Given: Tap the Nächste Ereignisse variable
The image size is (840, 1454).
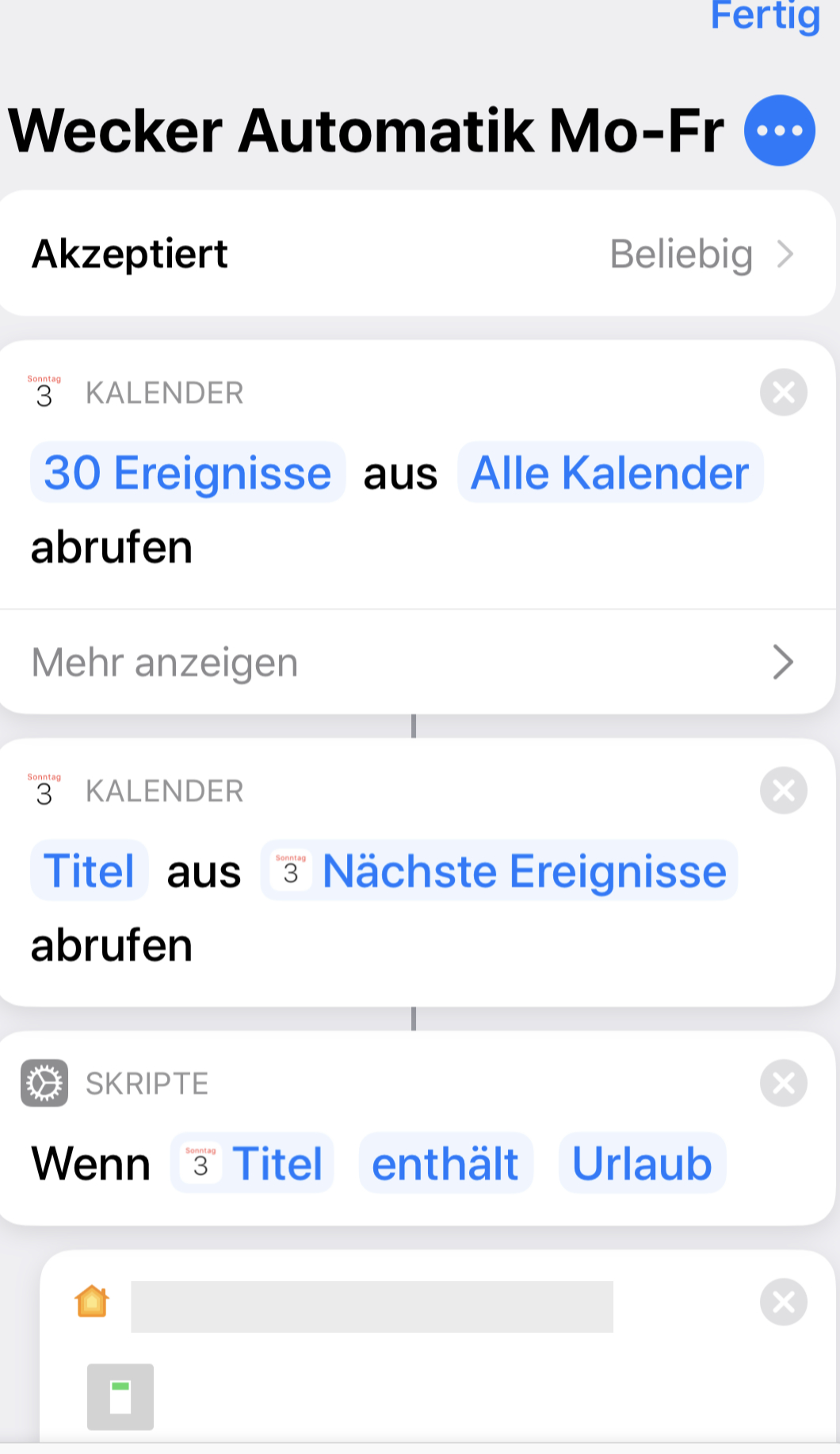Looking at the screenshot, I should click(x=499, y=871).
